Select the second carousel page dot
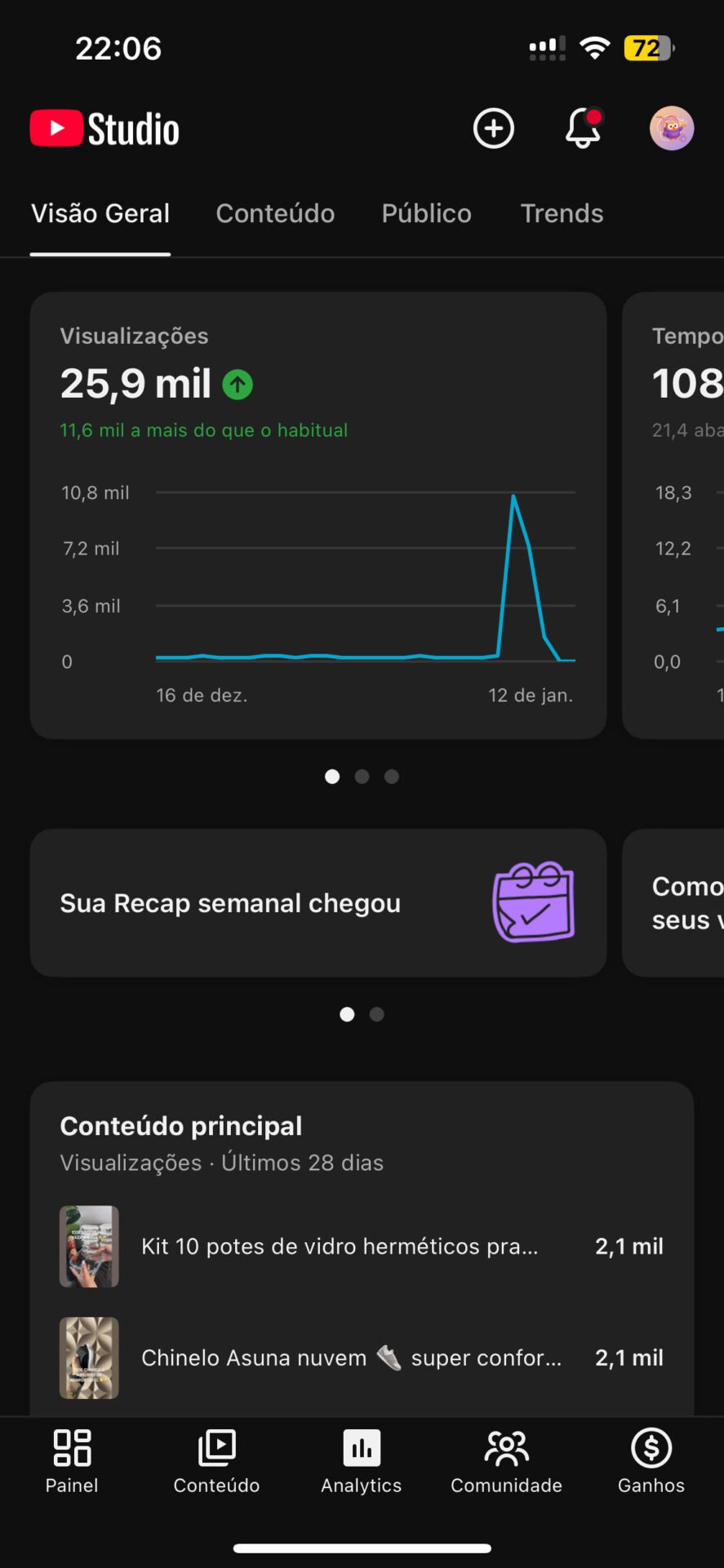 [x=362, y=777]
